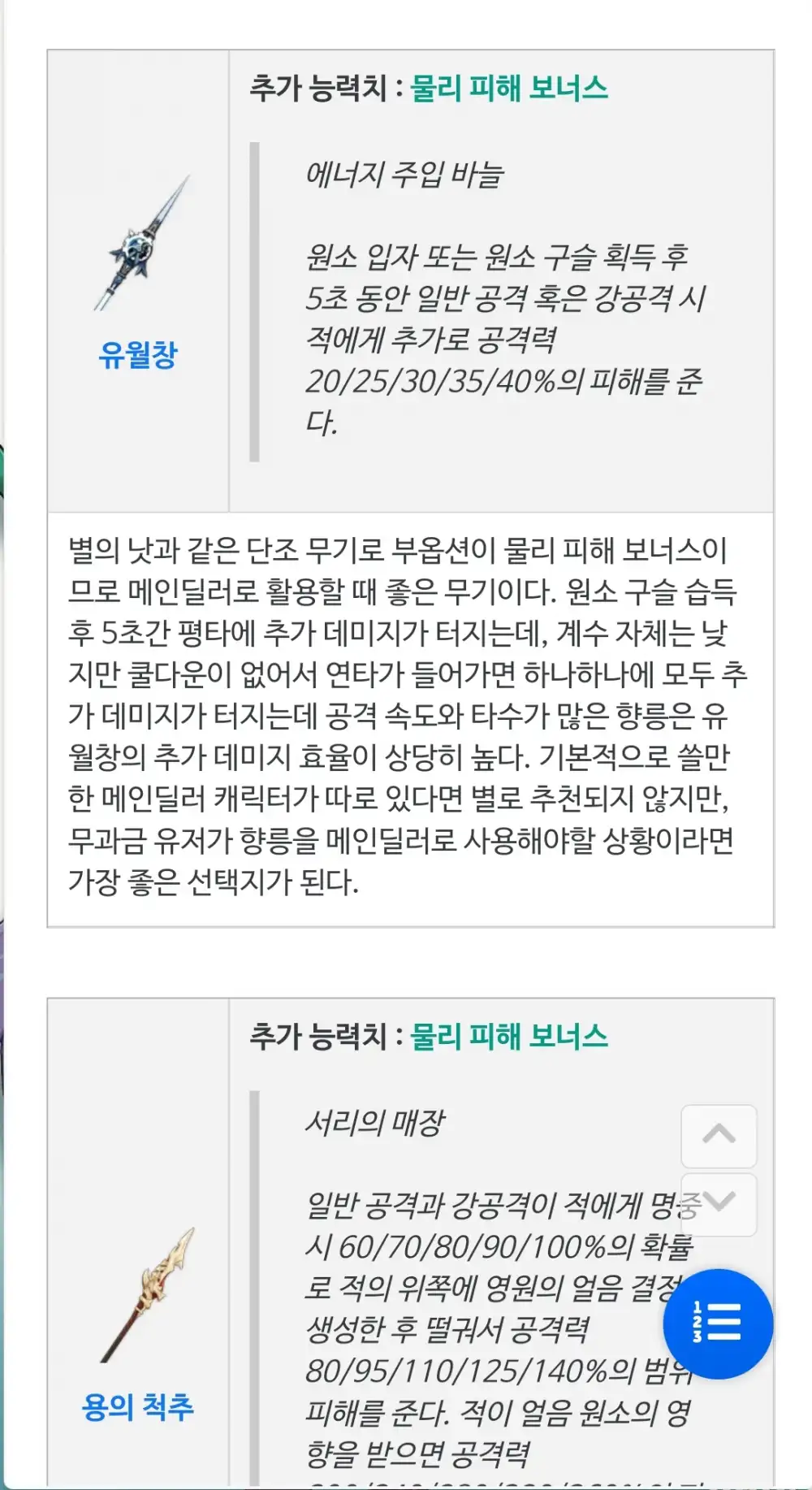Open the first 물리 피해 보너스 link
Image resolution: width=812 pixels, height=1490 pixels.
click(509, 88)
